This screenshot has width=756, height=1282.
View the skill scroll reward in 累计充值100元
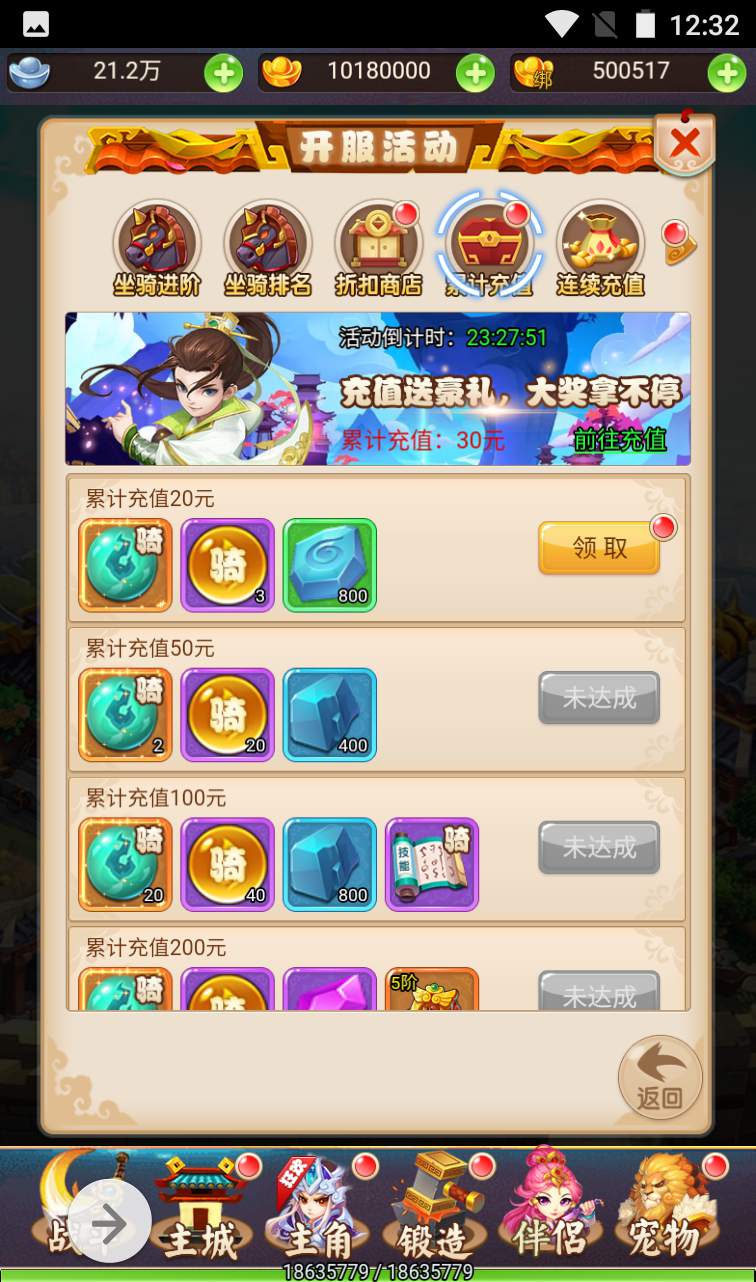432,864
